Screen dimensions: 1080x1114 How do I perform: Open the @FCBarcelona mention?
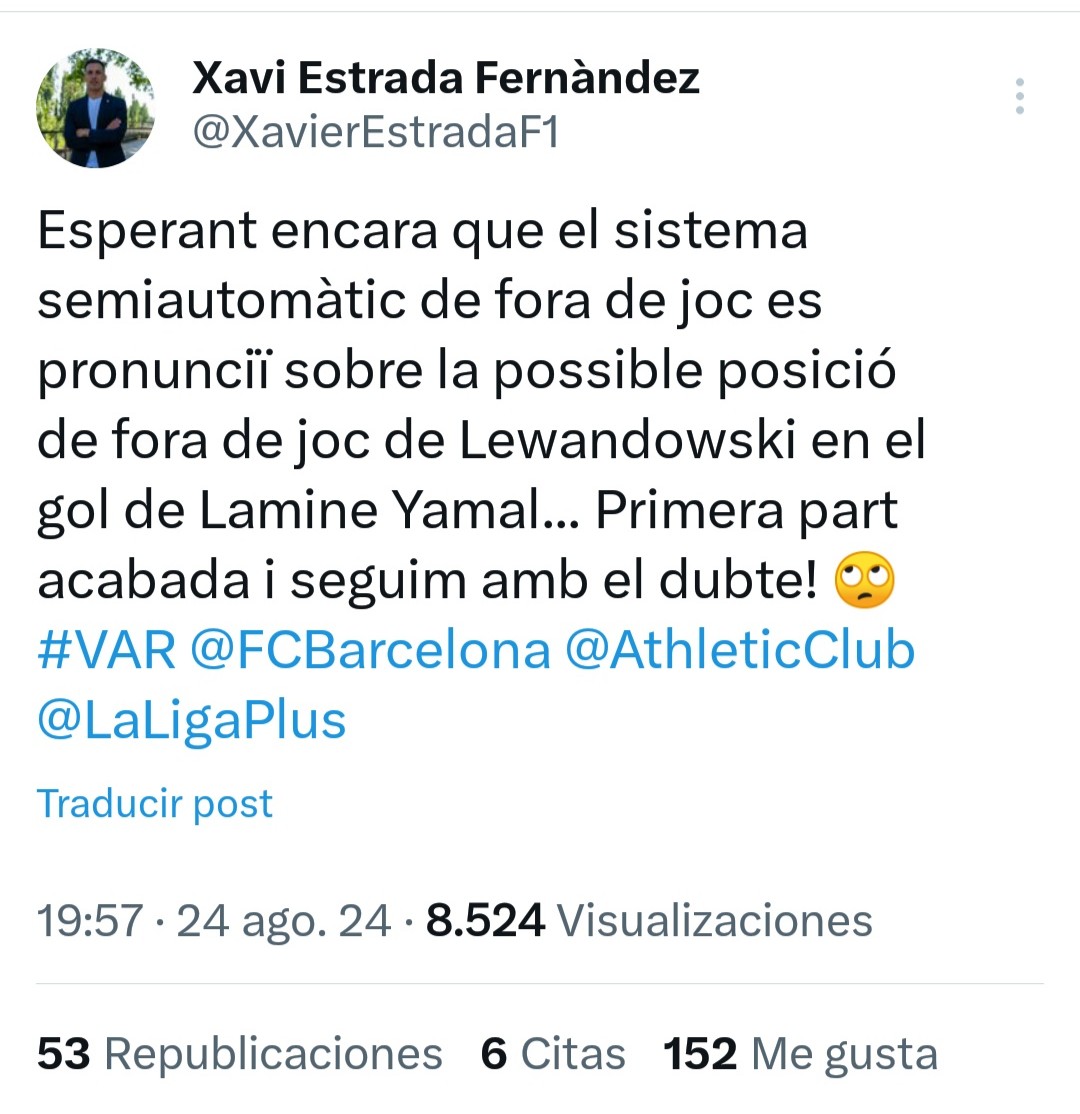click(369, 651)
